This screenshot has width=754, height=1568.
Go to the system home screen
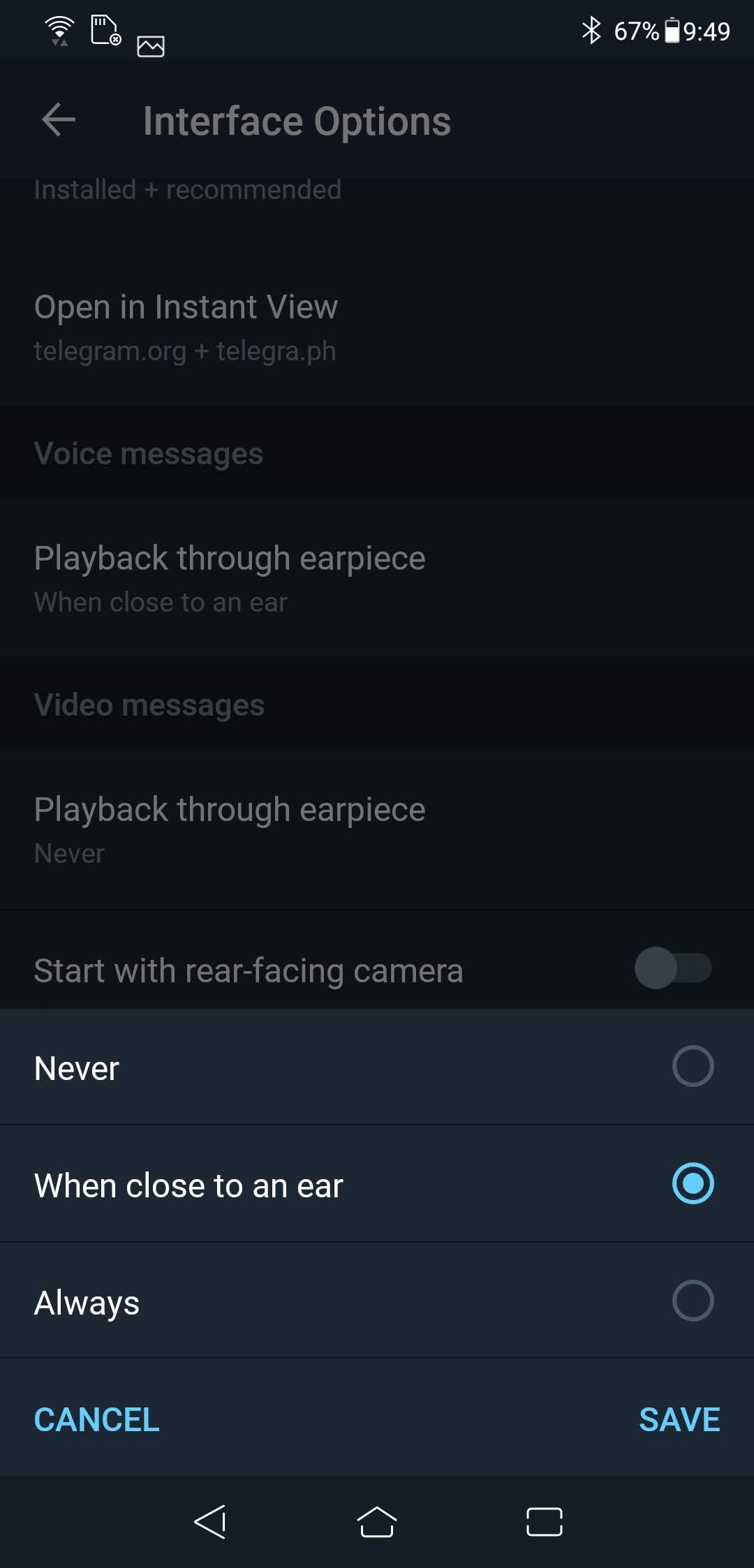point(377,1522)
